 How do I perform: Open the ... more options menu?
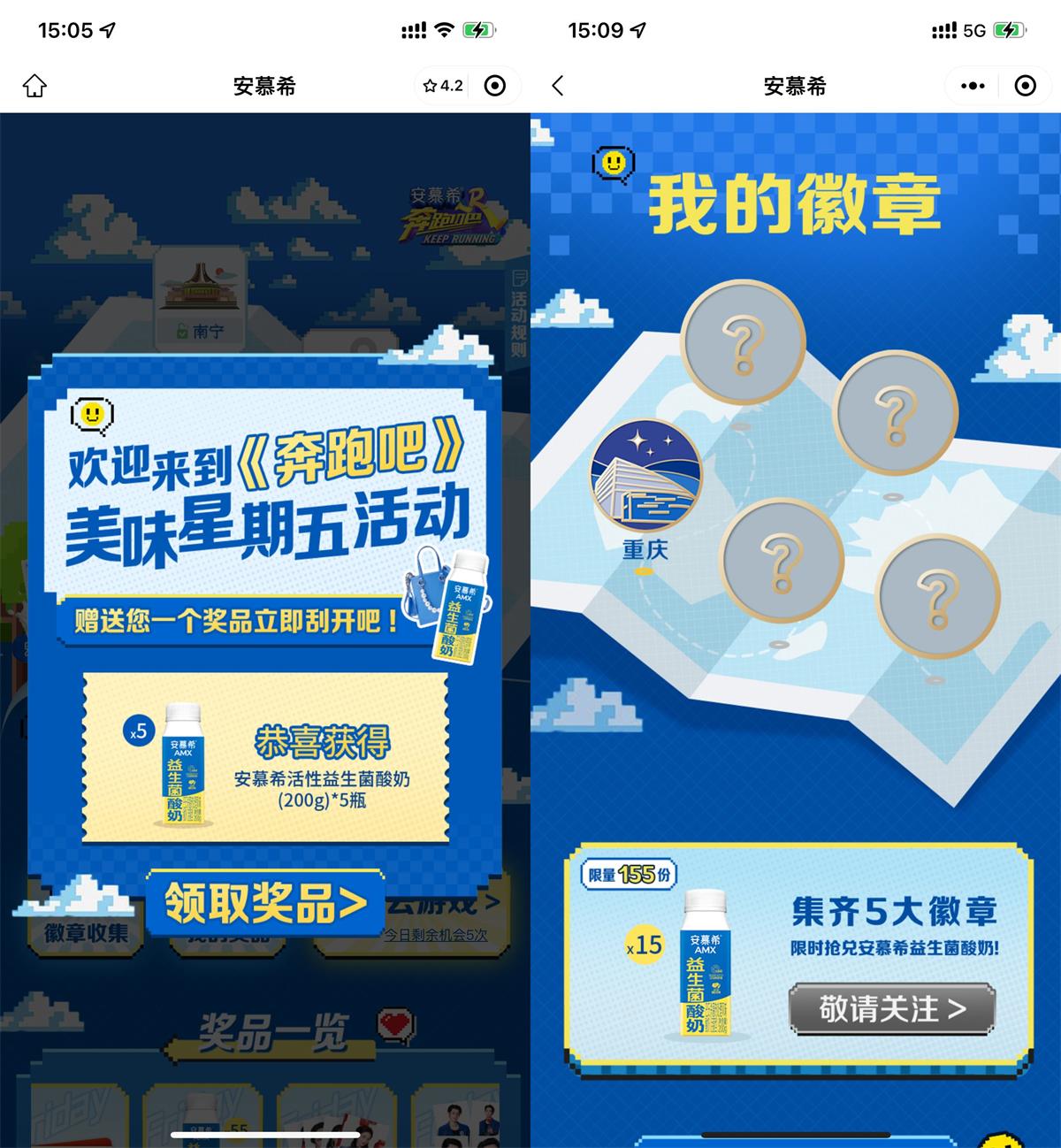973,85
